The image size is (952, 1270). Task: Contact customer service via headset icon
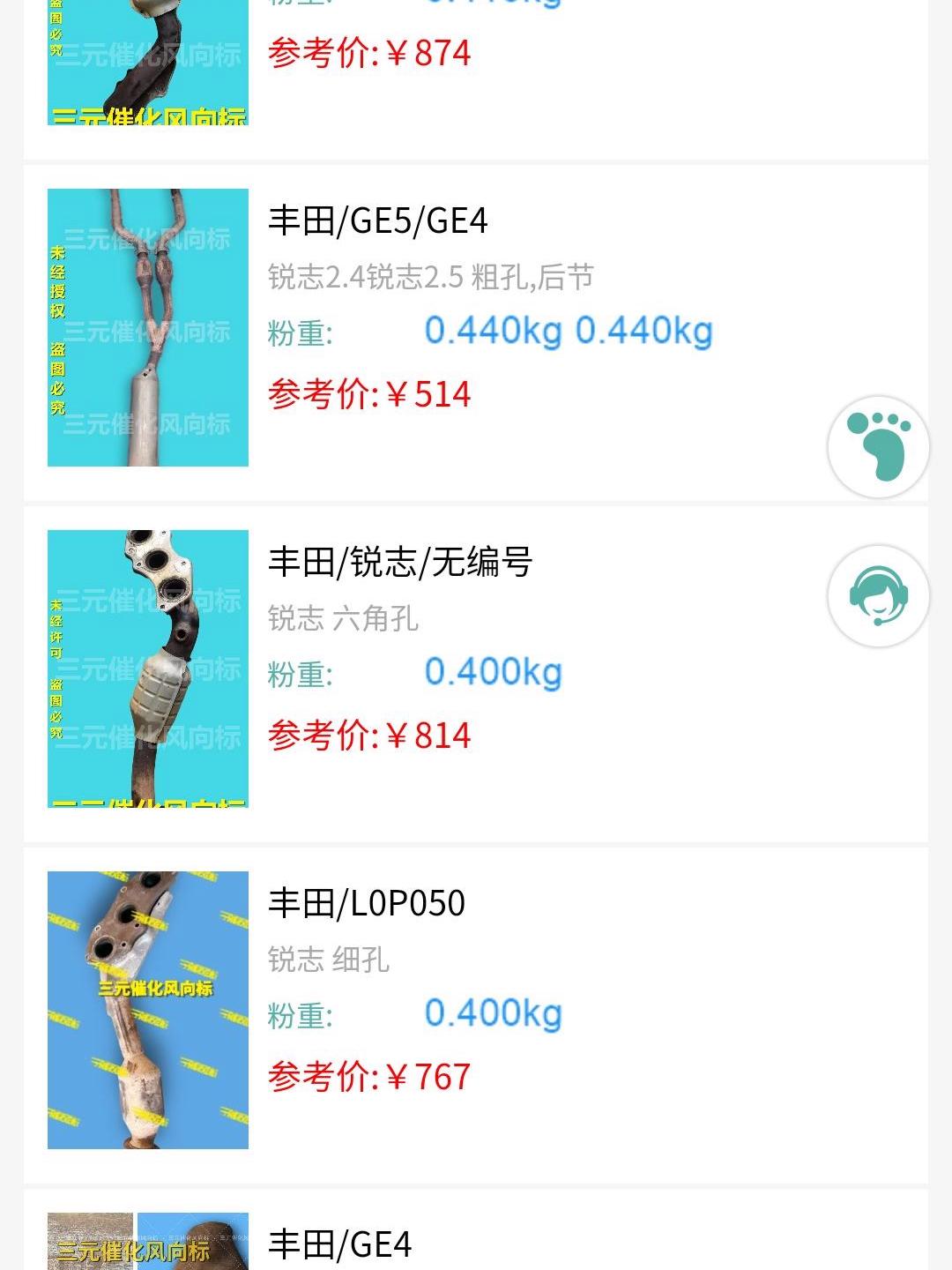(878, 596)
